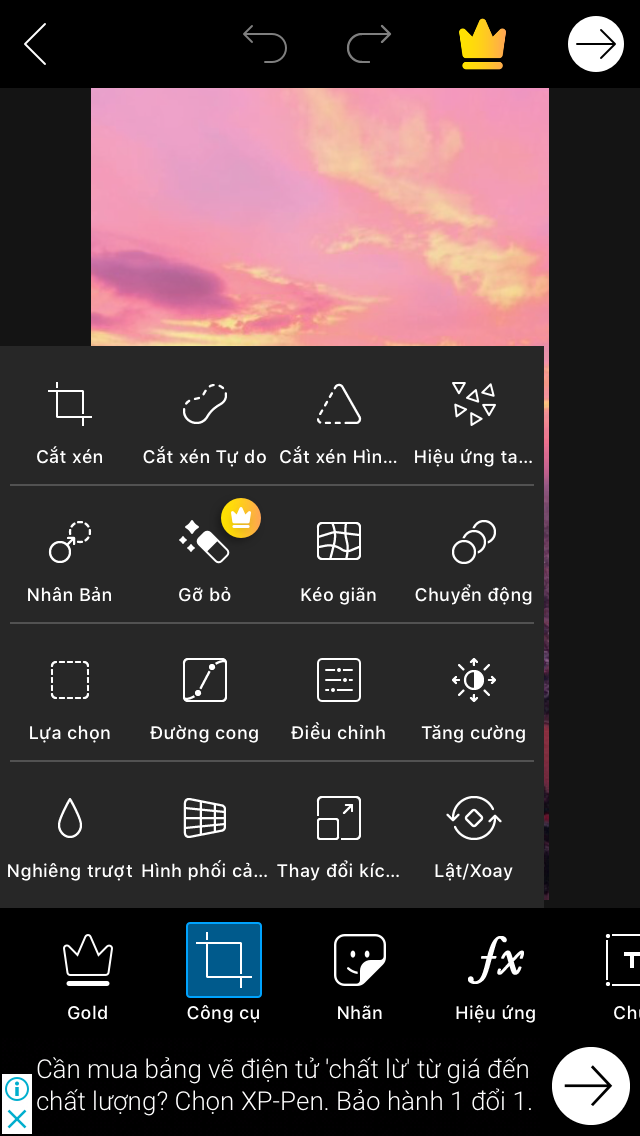The width and height of the screenshot is (640, 1136).
Task: Proceed with the top-right arrow button
Action: [x=596, y=45]
